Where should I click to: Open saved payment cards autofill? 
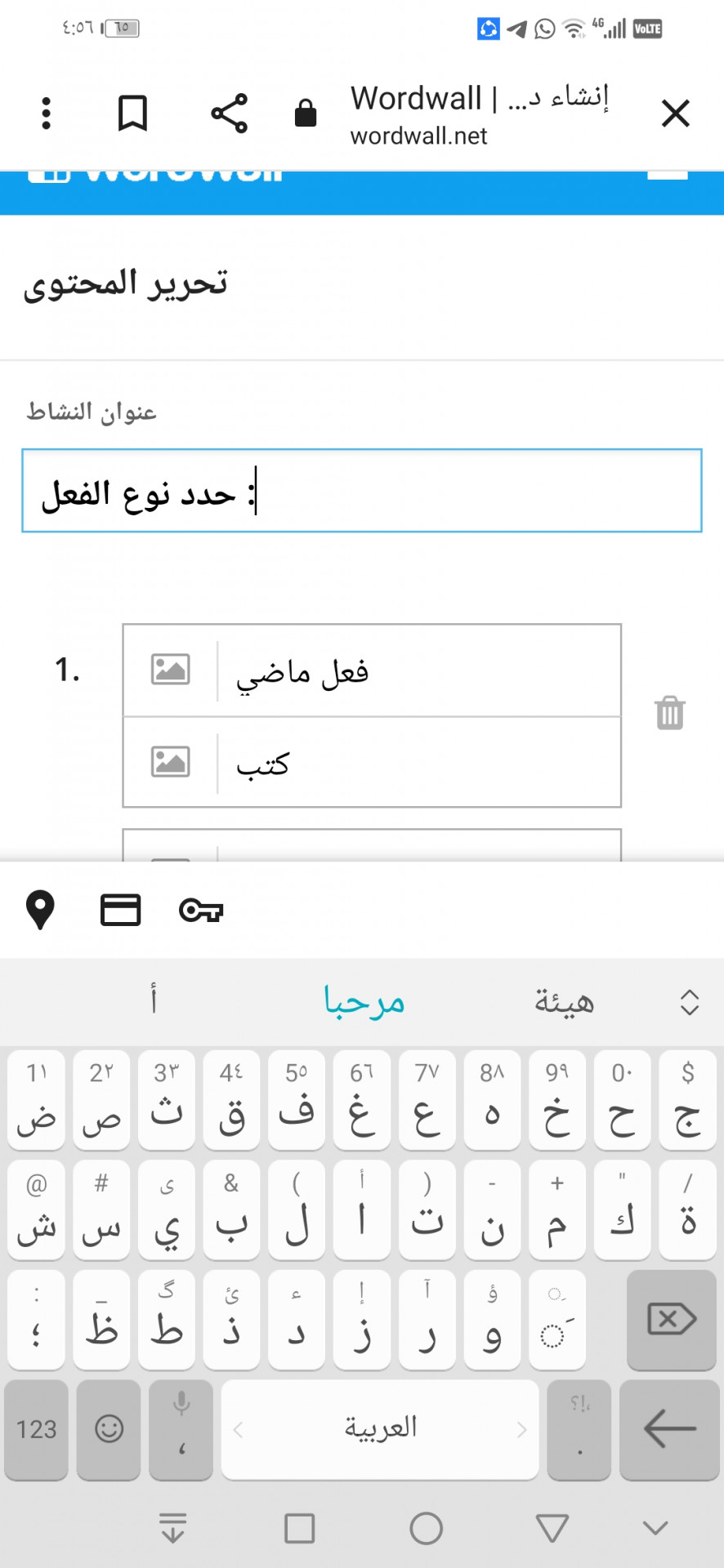pyautogui.click(x=121, y=910)
